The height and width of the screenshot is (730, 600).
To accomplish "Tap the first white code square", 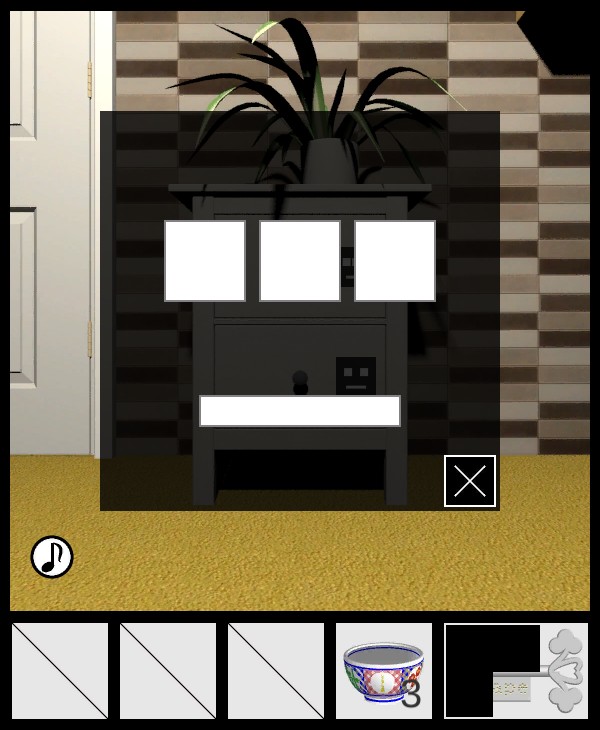I will [205, 261].
